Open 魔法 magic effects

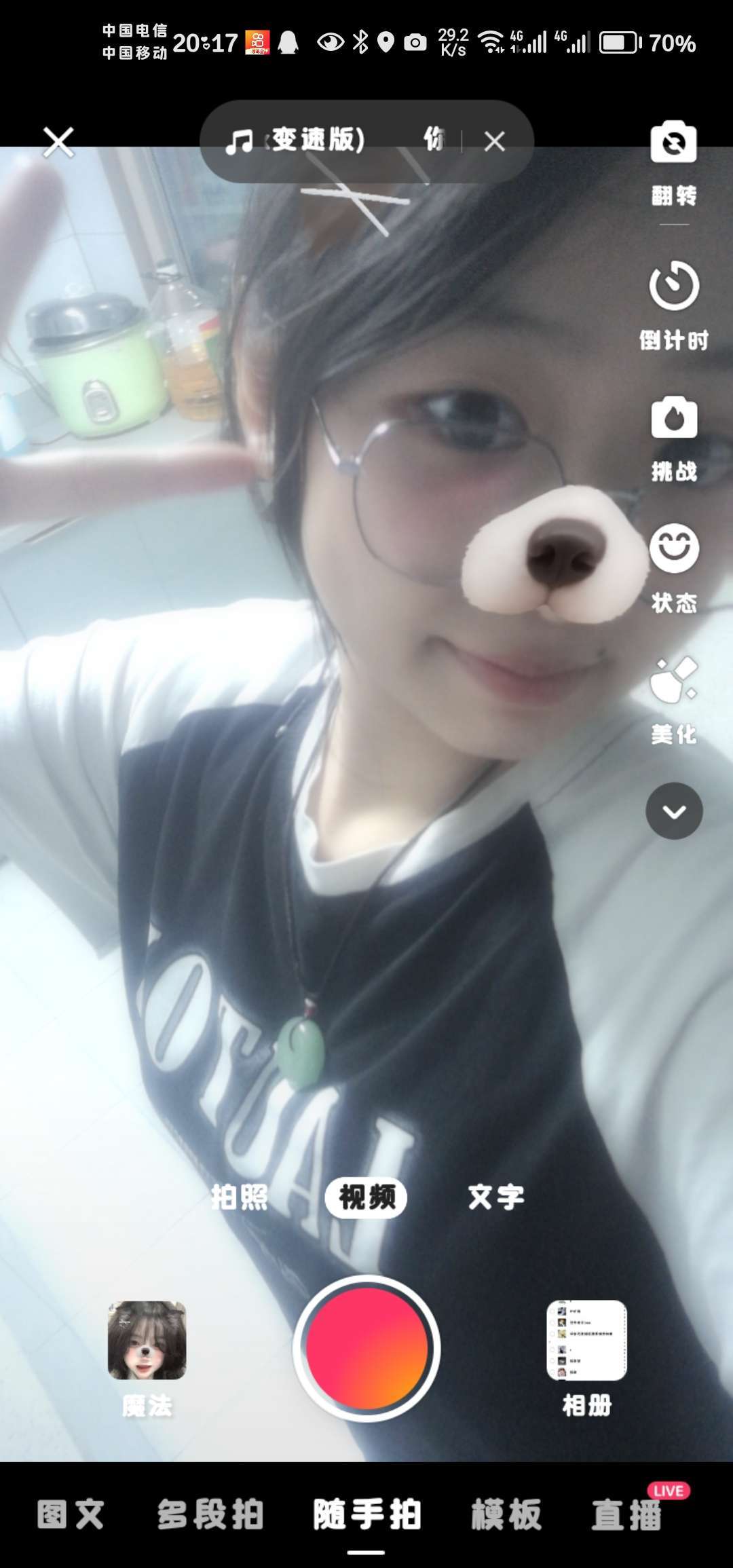(147, 1354)
